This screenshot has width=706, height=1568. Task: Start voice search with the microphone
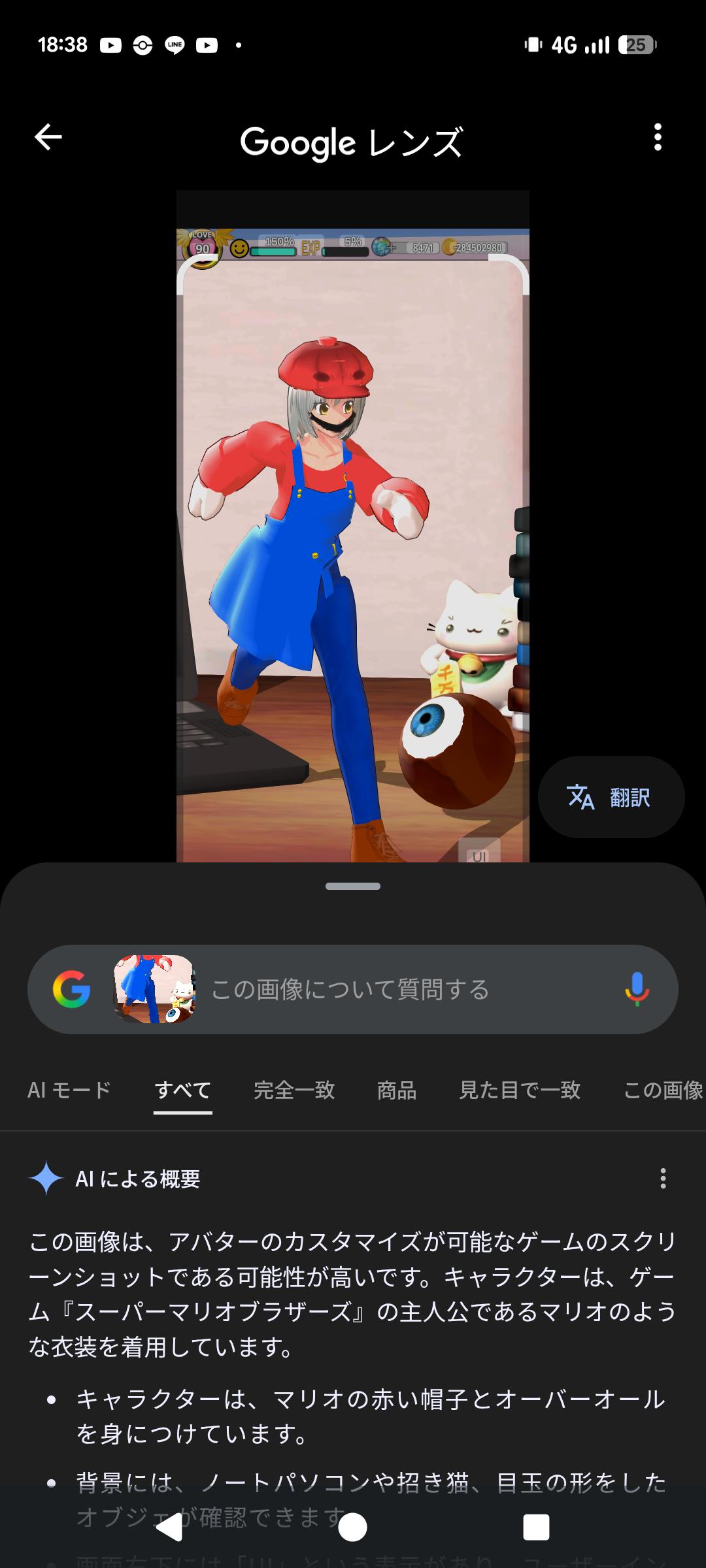coord(637,989)
